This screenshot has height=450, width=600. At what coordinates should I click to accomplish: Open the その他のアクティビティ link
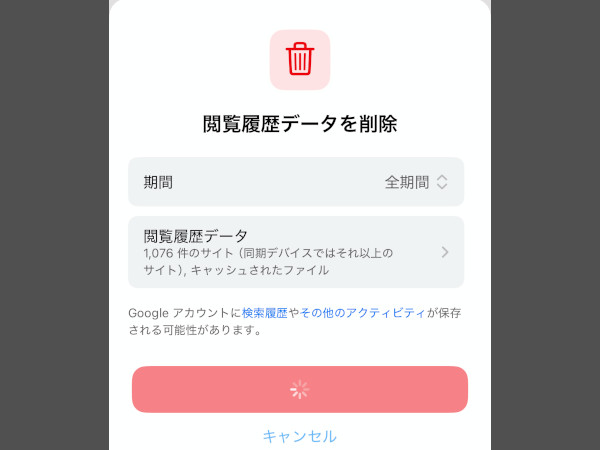tap(363, 313)
